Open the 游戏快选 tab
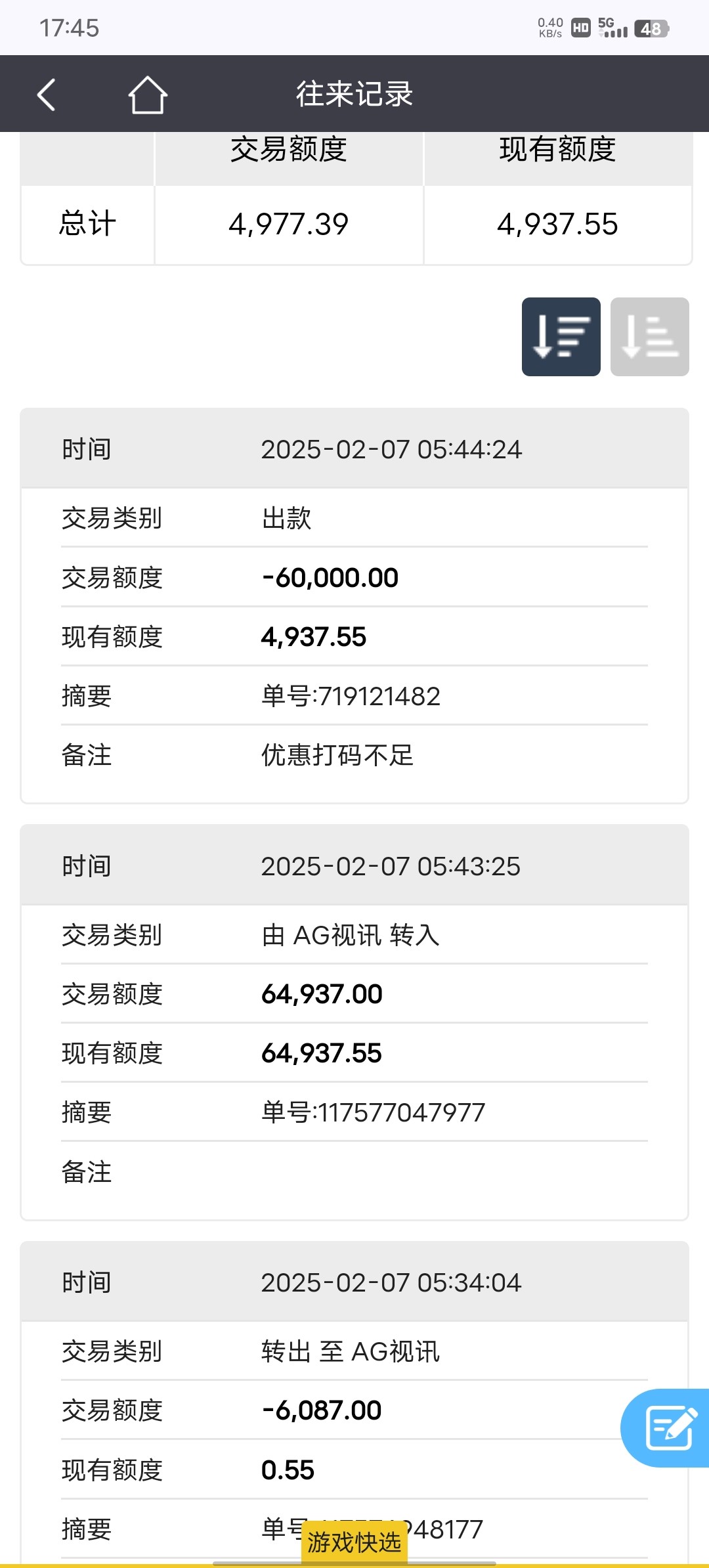 (354, 1542)
